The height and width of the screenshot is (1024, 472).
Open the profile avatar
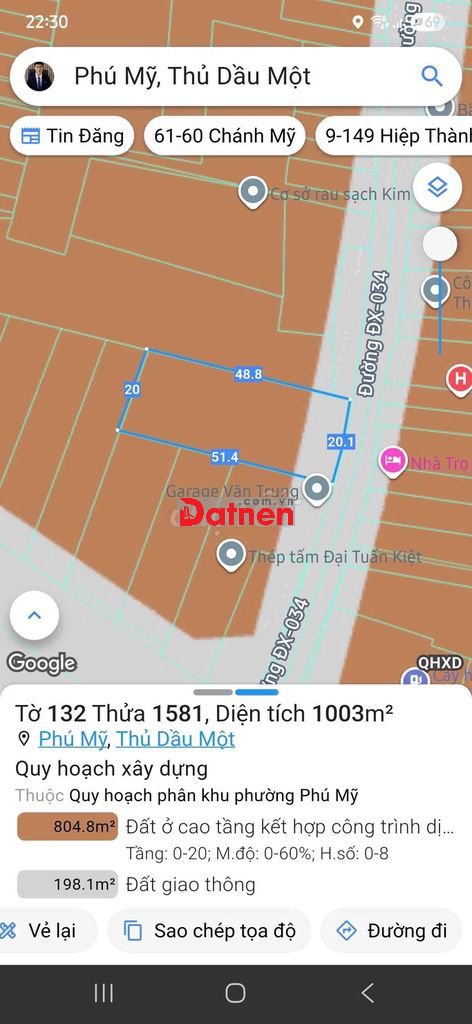39,76
